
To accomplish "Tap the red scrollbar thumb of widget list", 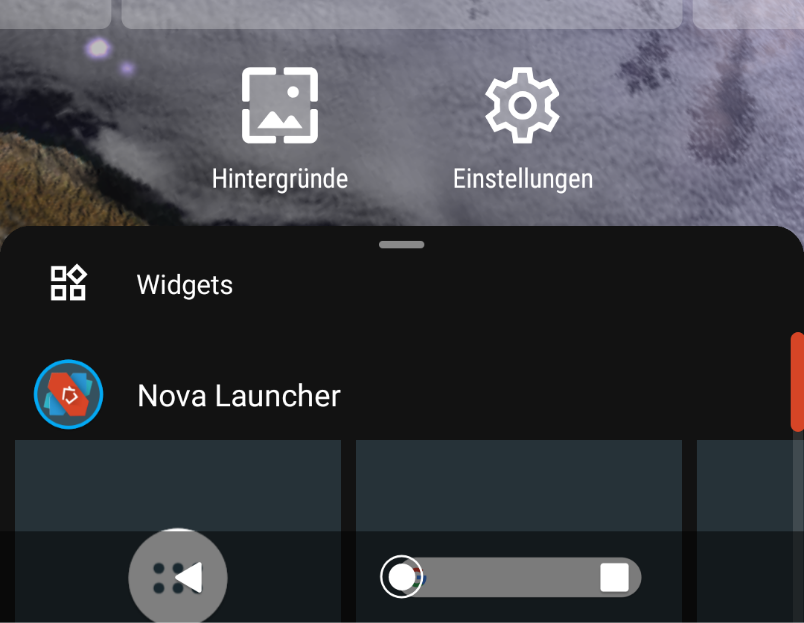I will coord(797,382).
